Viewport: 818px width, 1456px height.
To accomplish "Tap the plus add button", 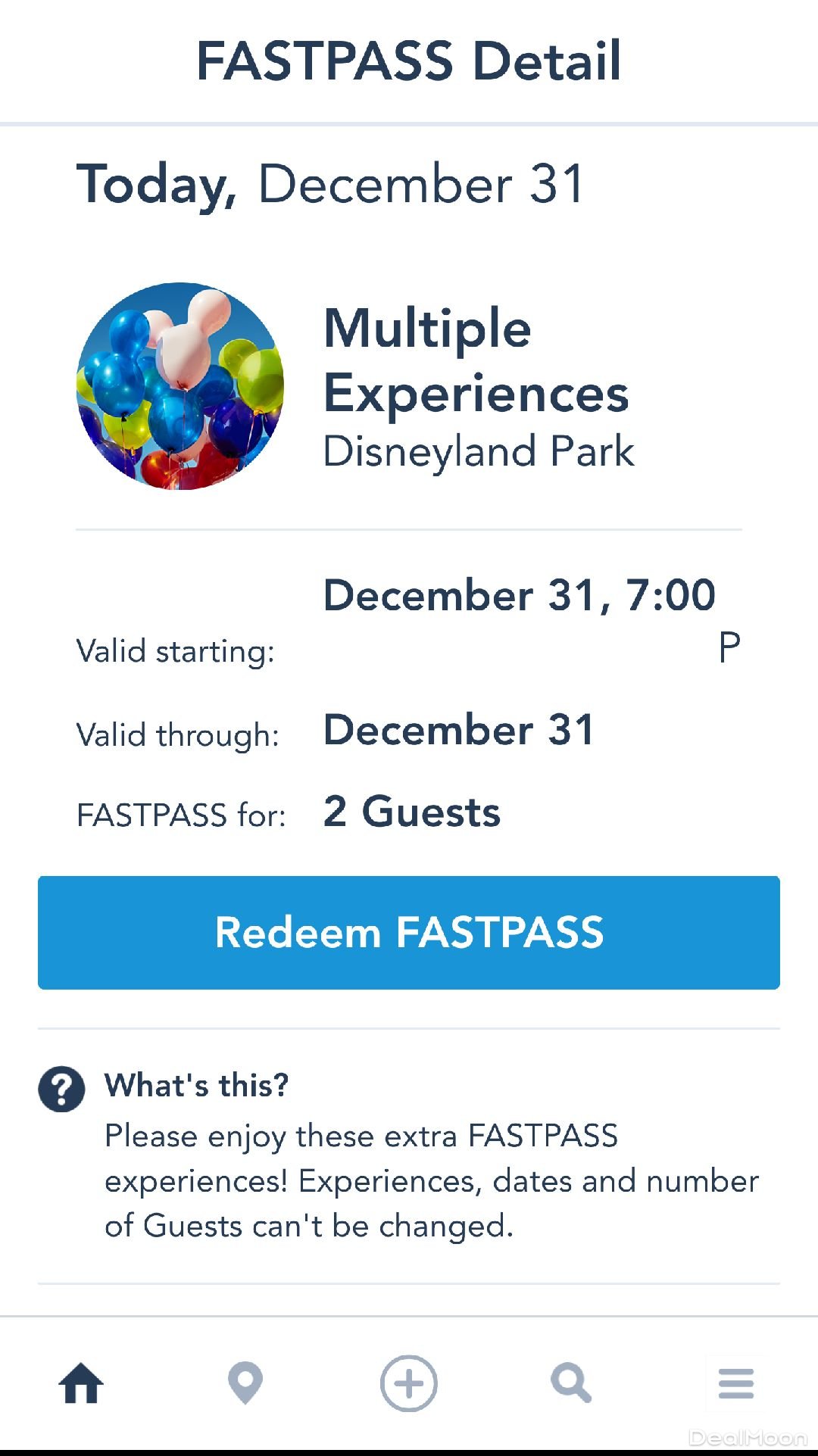I will [409, 1383].
